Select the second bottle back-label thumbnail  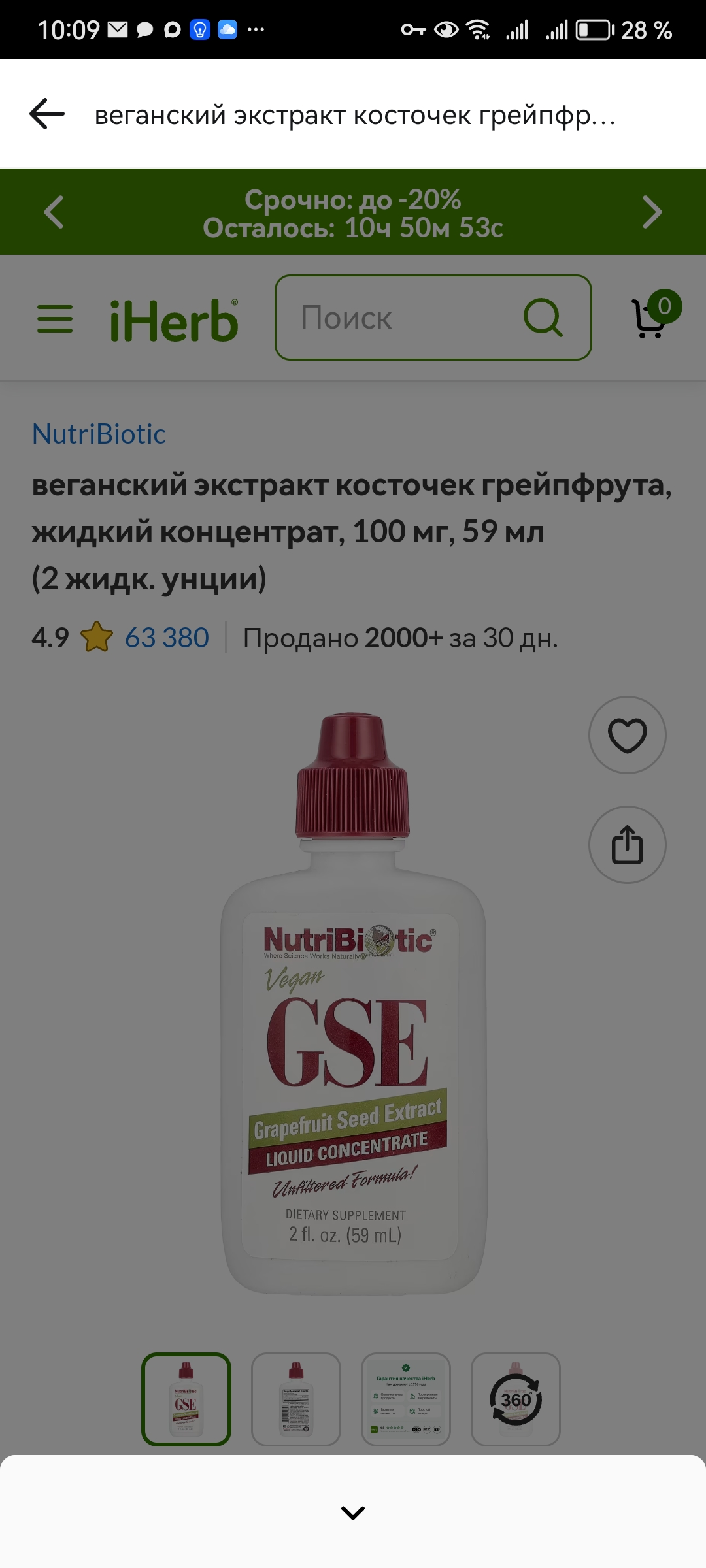click(x=296, y=1399)
